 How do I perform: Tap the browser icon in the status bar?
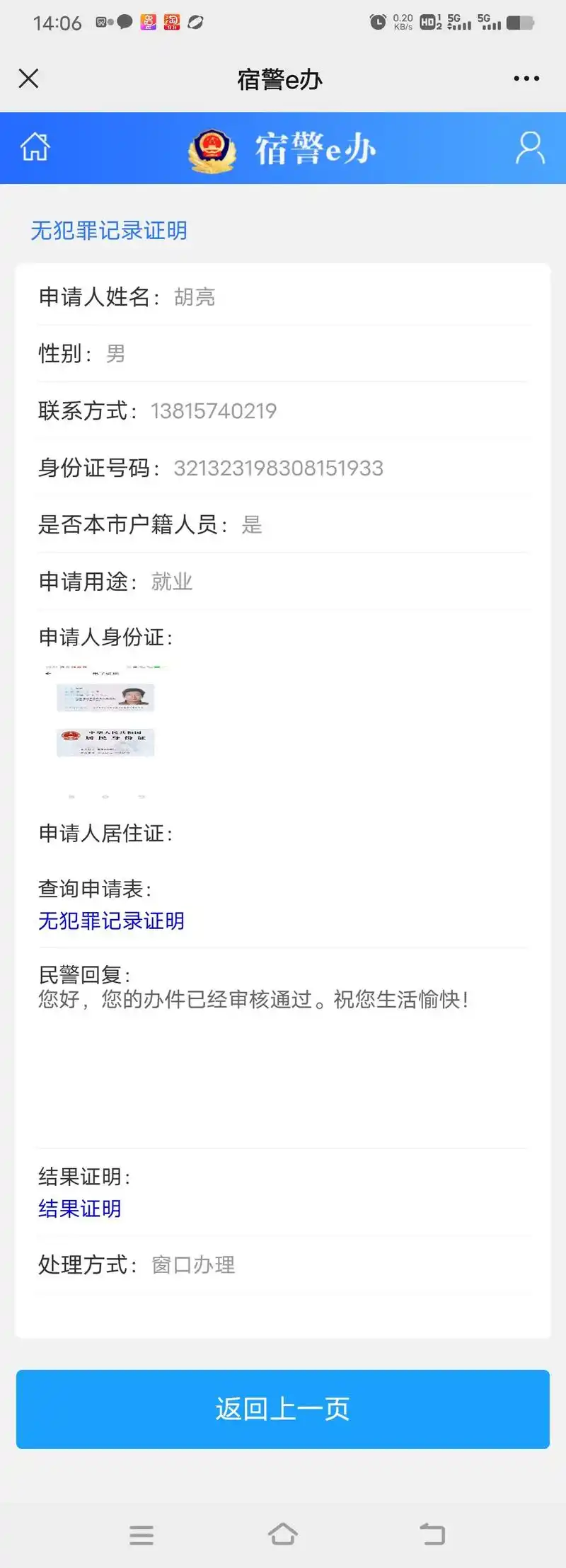(195, 23)
